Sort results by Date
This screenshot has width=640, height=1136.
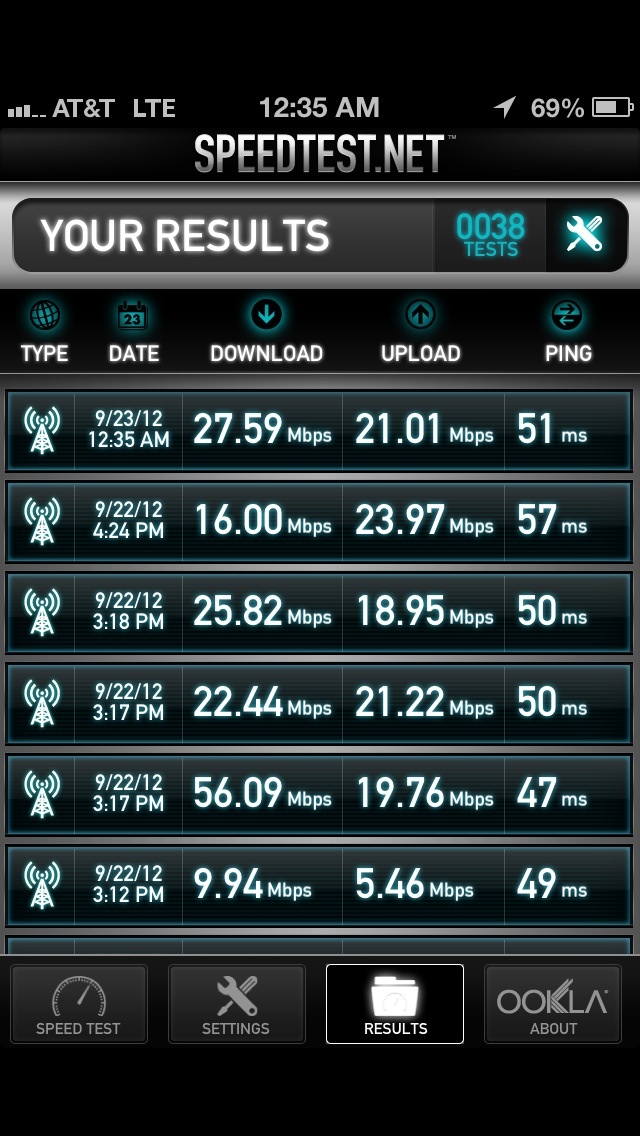click(133, 332)
